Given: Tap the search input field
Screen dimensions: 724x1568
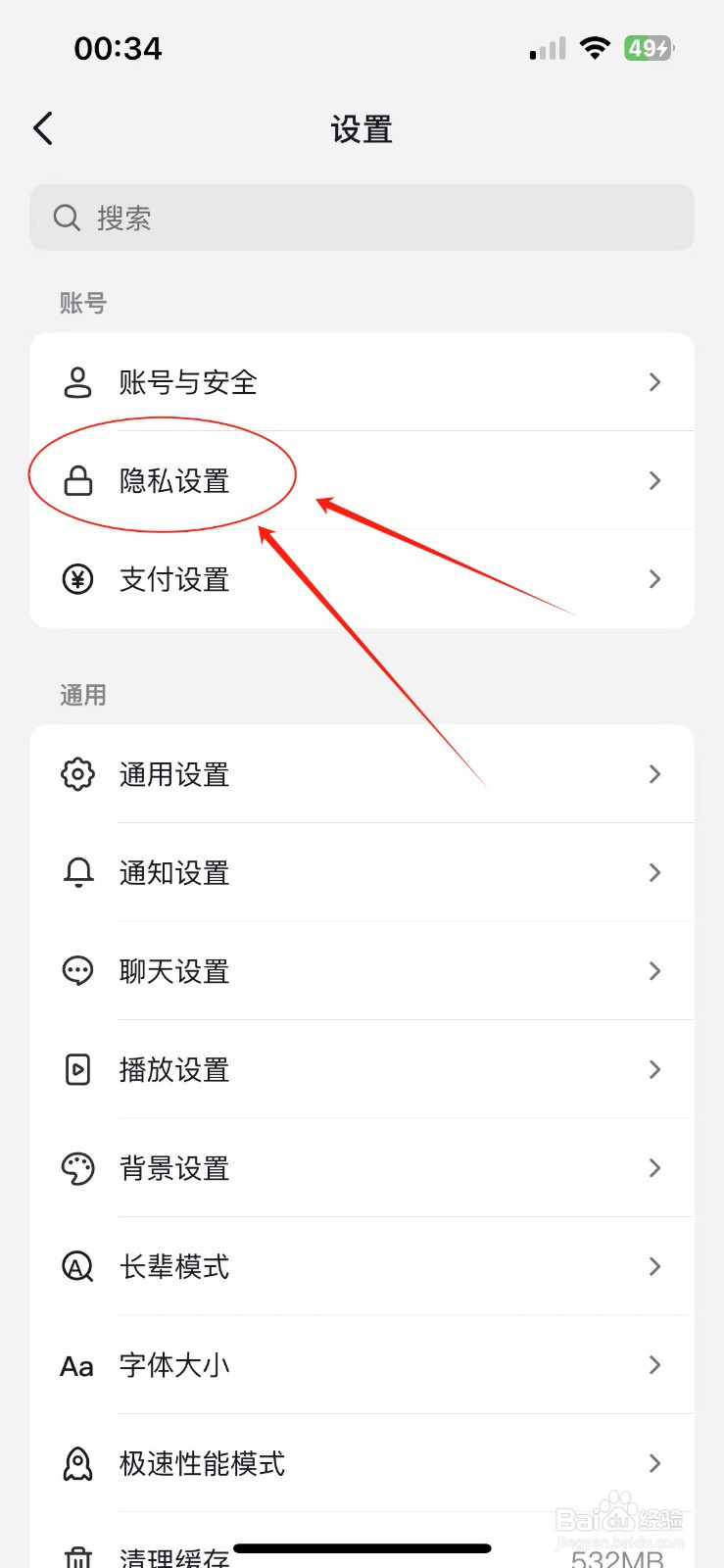Looking at the screenshot, I should (x=362, y=218).
